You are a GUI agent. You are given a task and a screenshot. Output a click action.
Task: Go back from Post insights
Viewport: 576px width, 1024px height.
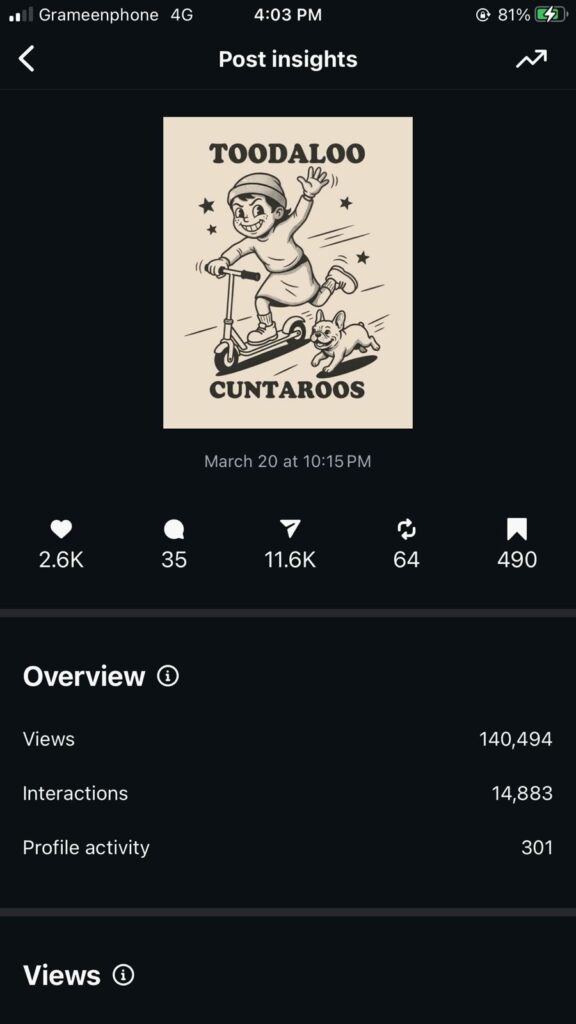coord(26,59)
